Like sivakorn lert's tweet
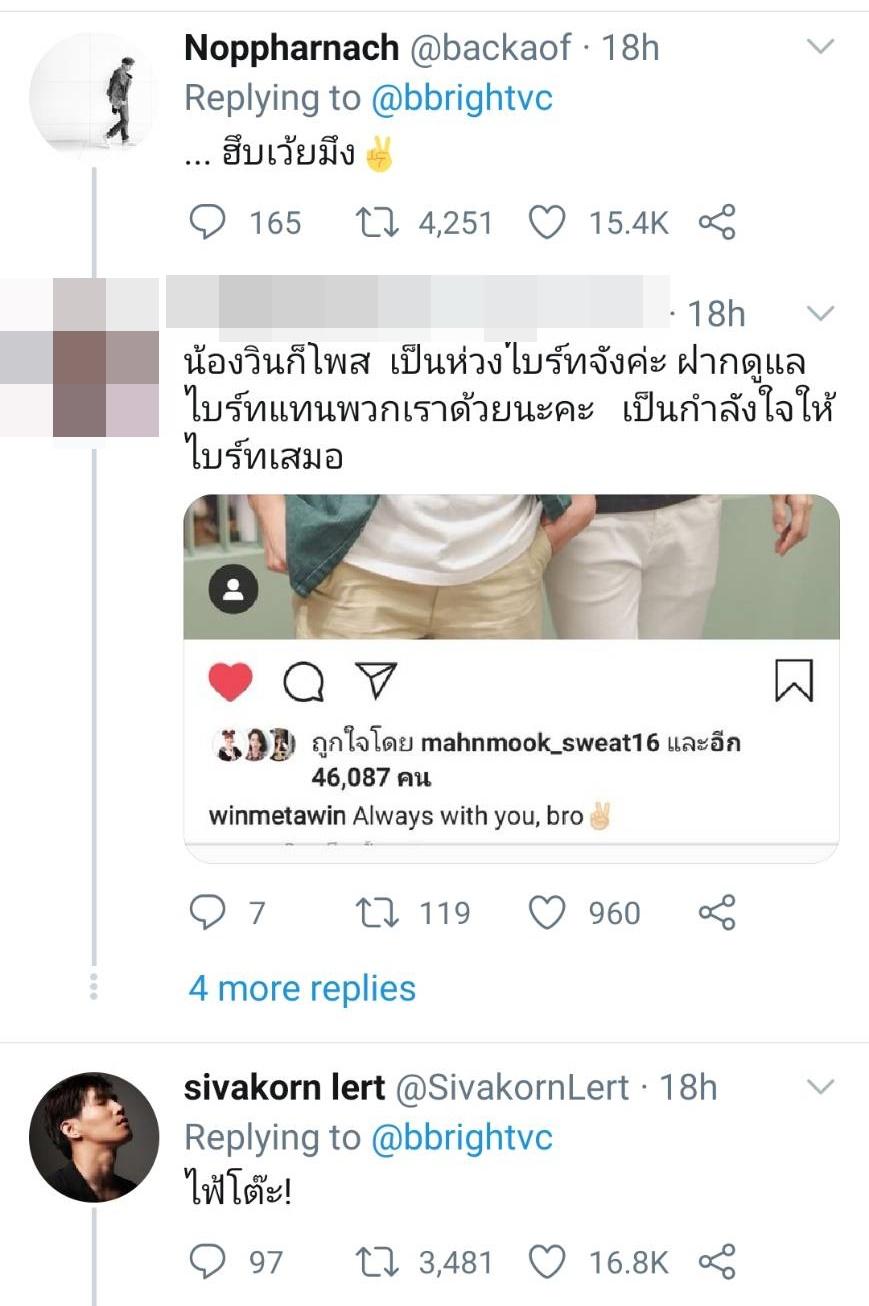869x1306 pixels. click(x=547, y=1262)
